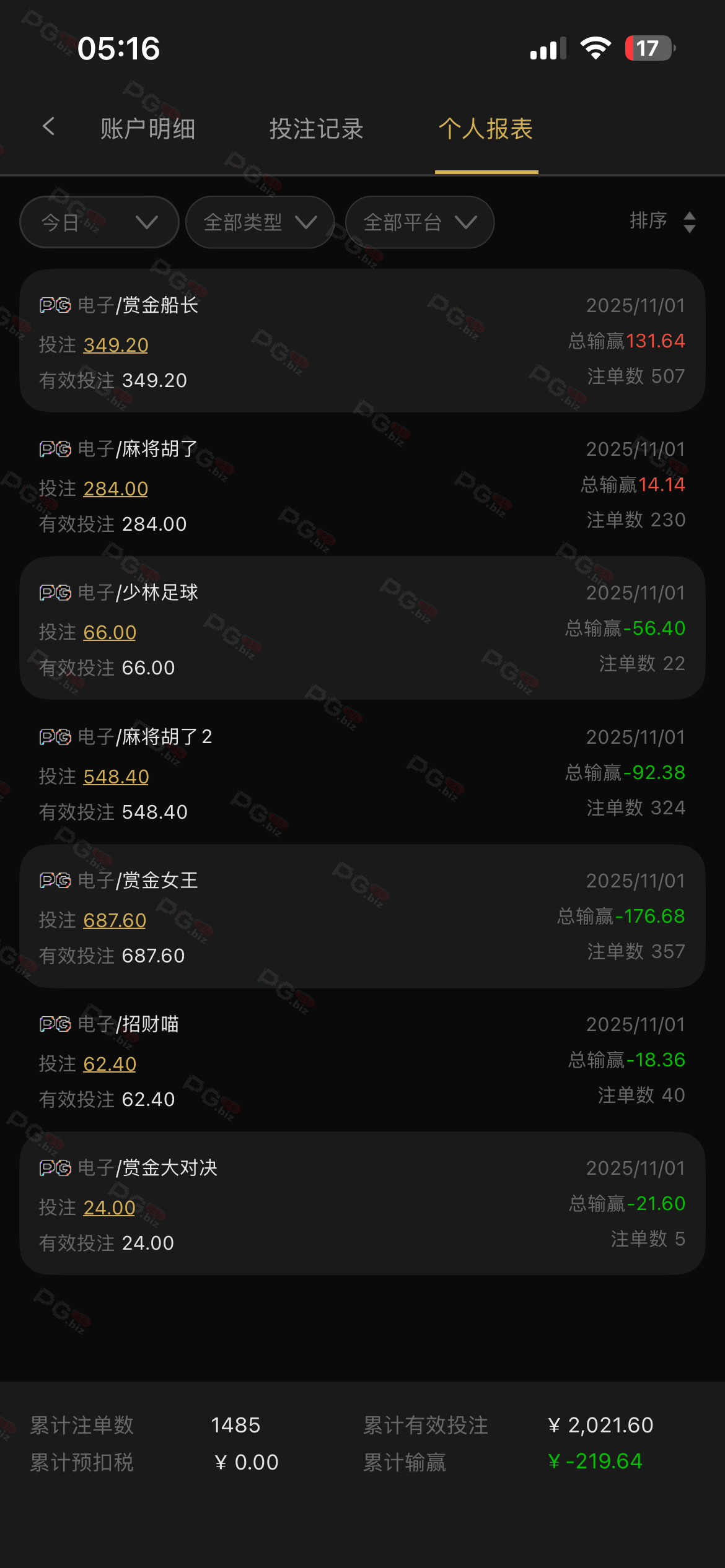Open bet amount 66.00 for 少林足球
This screenshot has width=725, height=1568.
tap(110, 632)
